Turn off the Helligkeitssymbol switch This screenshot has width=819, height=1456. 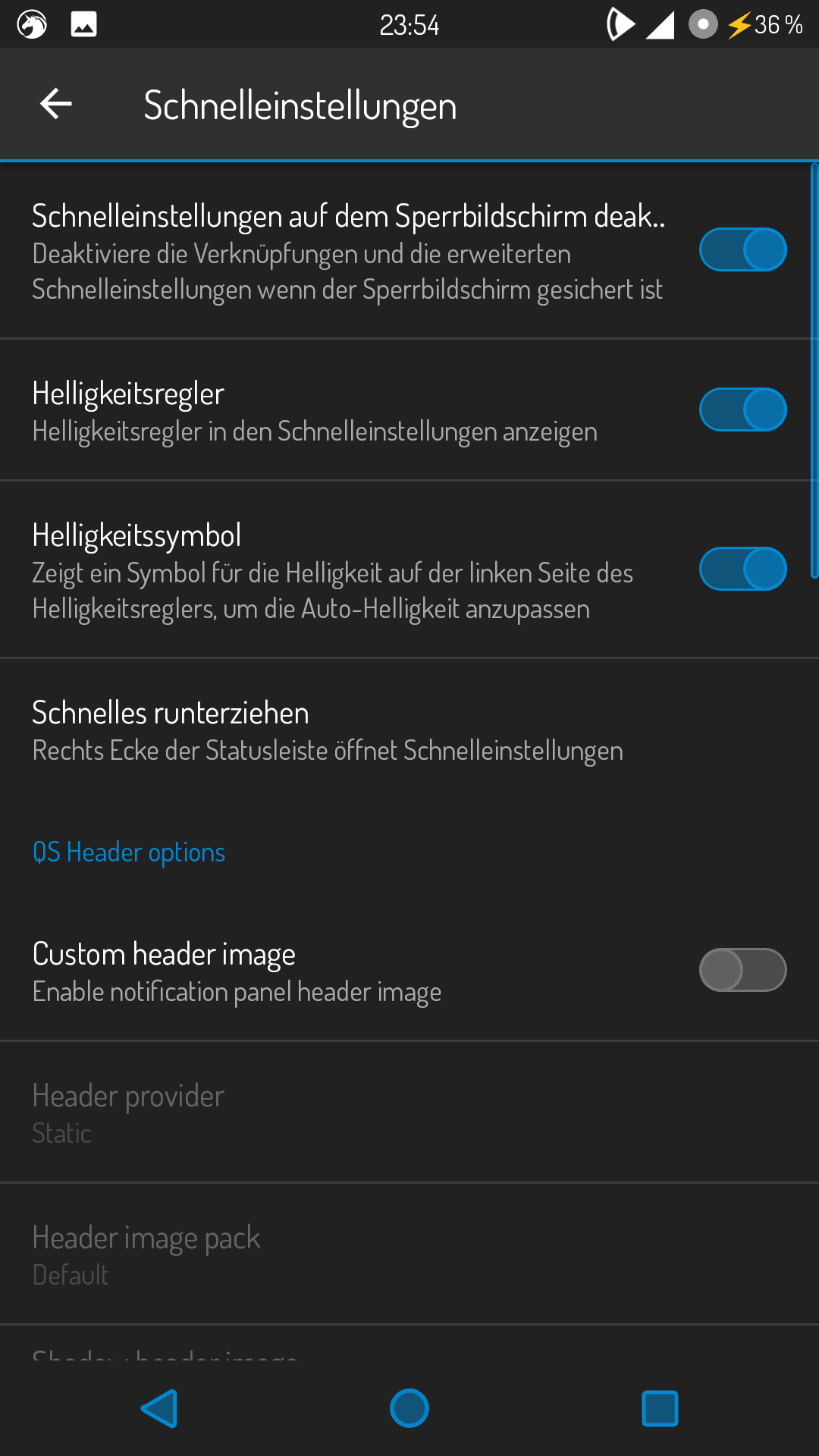(x=742, y=569)
